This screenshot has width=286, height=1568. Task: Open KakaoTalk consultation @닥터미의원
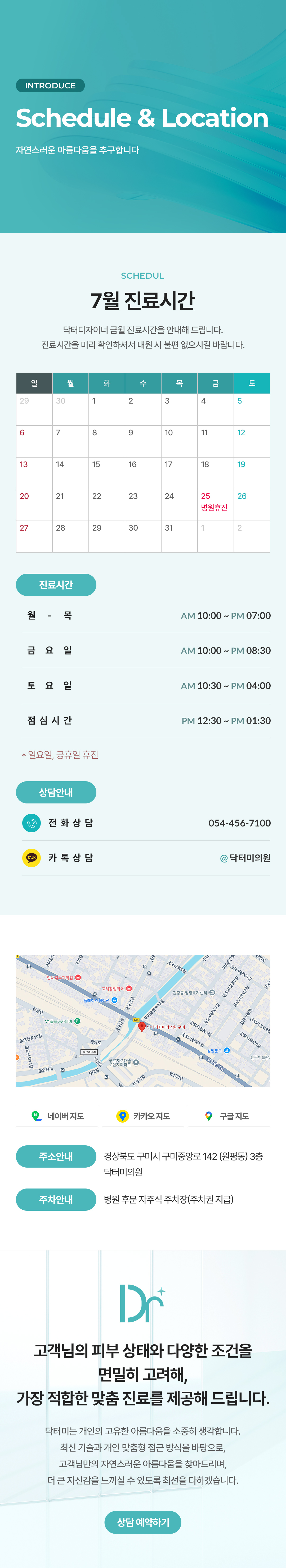click(245, 858)
